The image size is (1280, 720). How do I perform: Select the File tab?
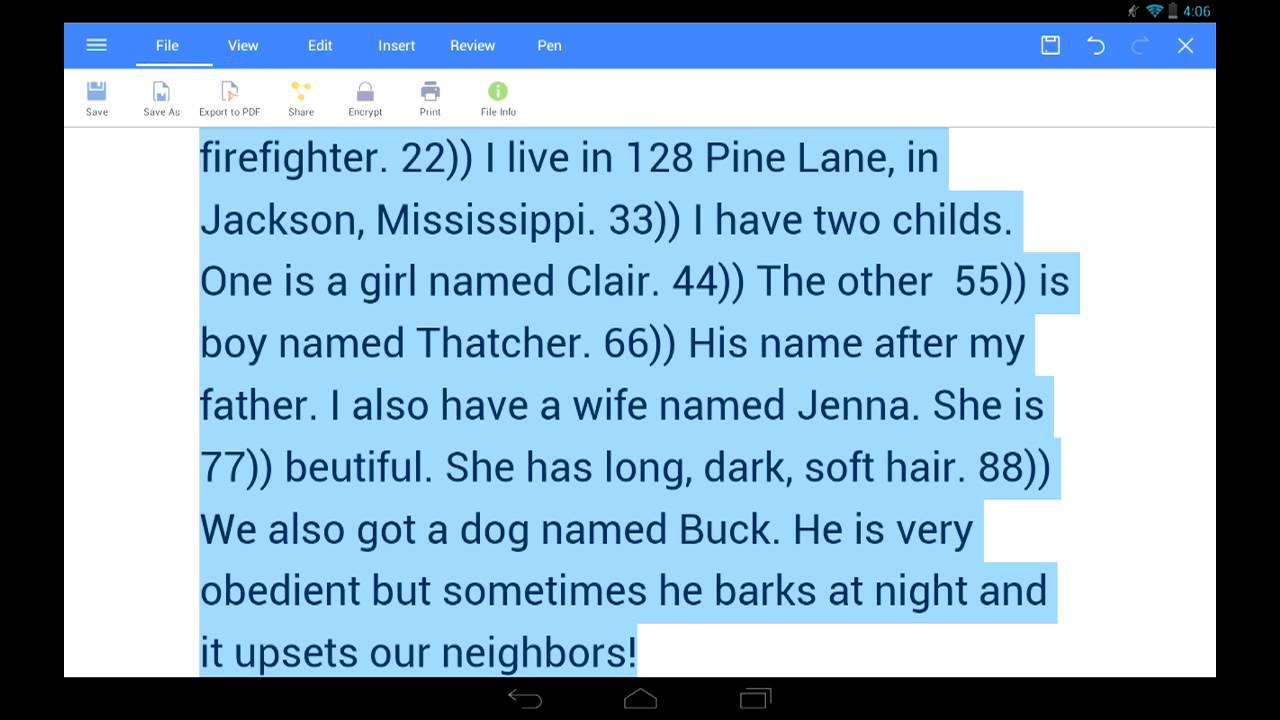coord(167,45)
